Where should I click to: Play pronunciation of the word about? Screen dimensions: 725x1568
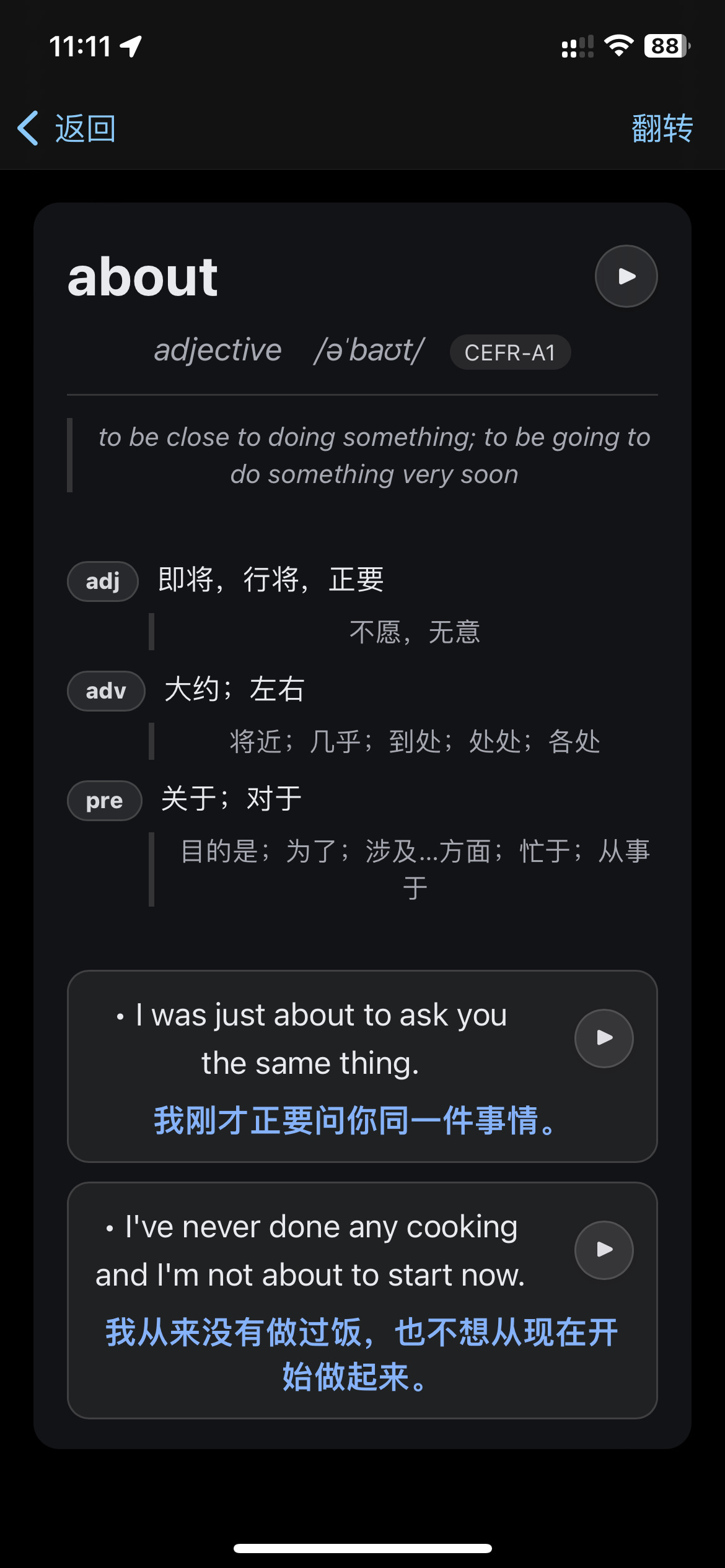626,276
